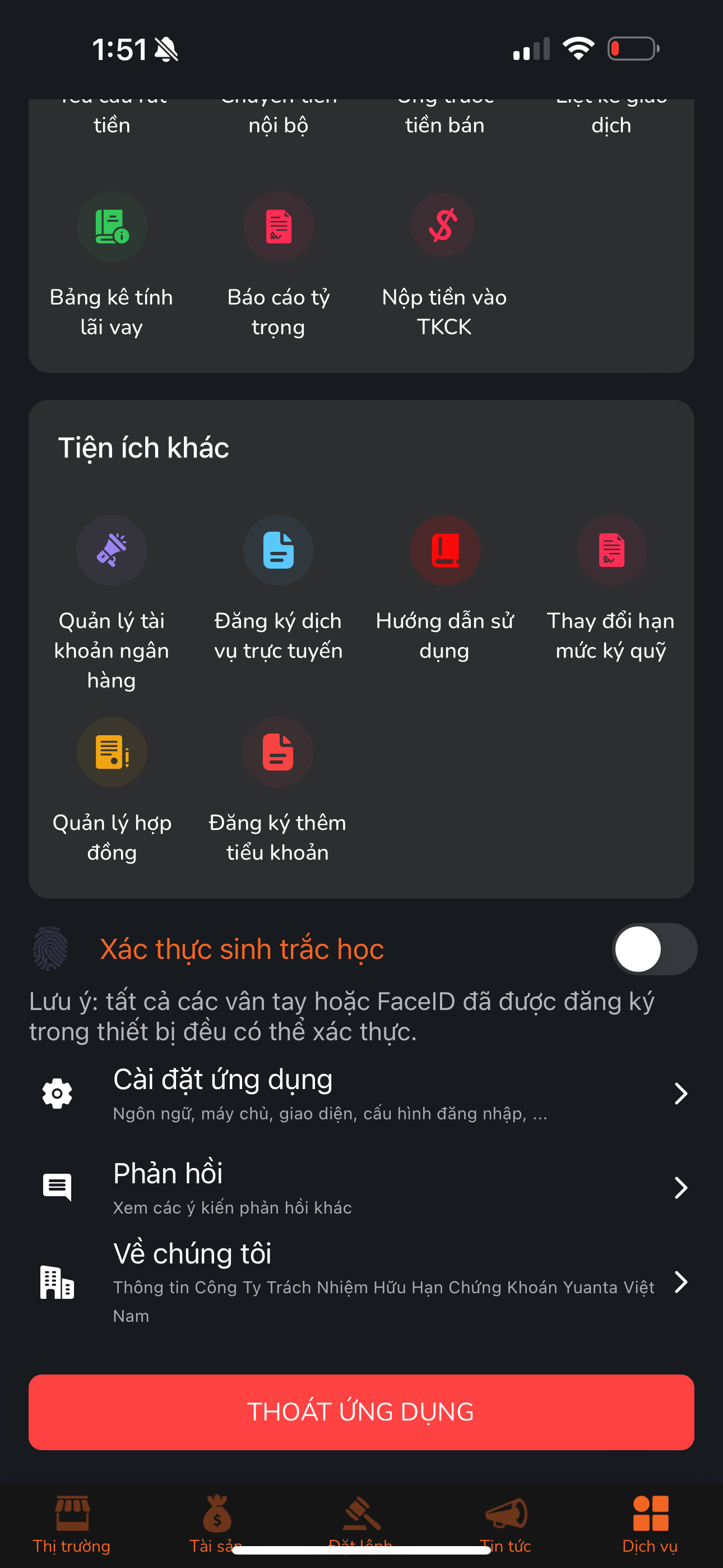Switch to the Tin tức tab
723x1568 pixels.
[506, 1523]
